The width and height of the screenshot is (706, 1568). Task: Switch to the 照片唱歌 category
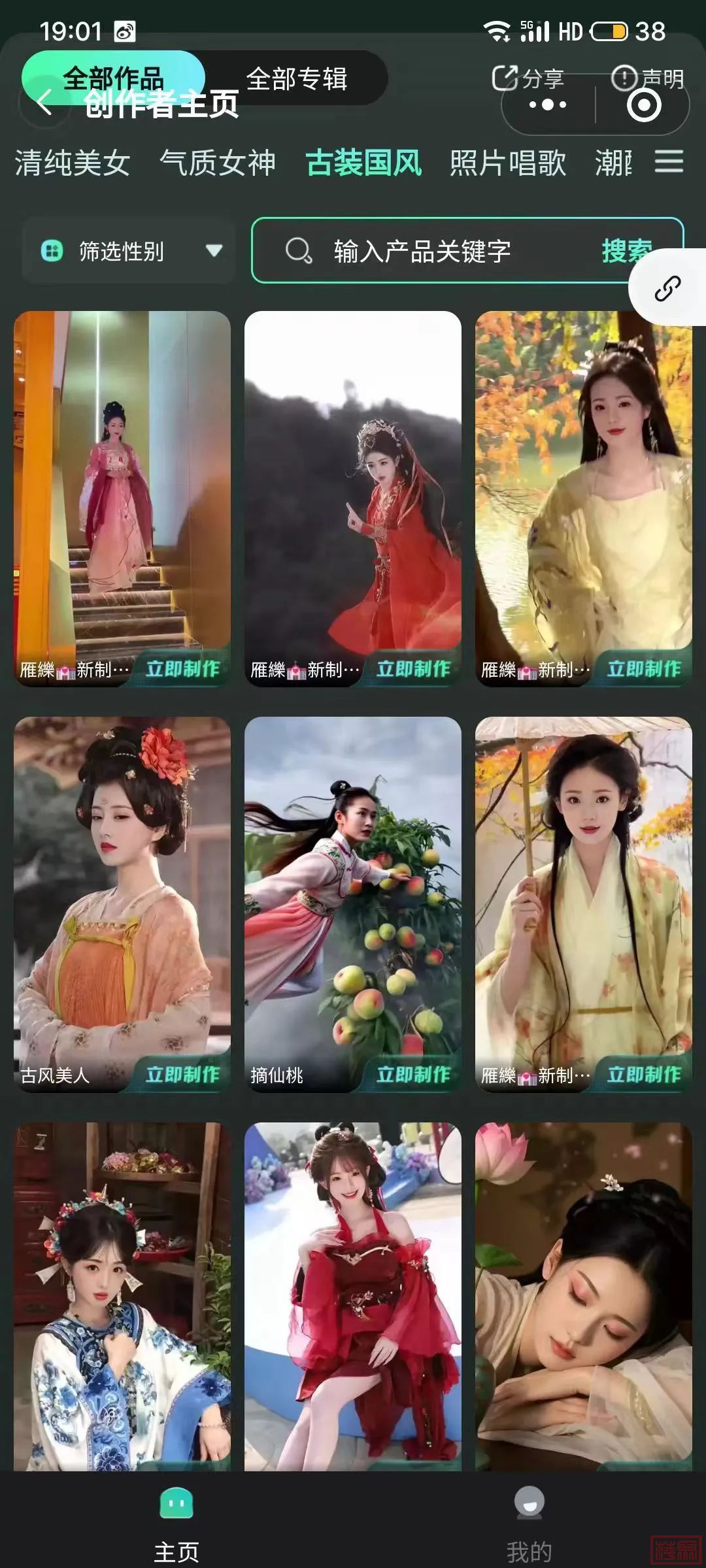pyautogui.click(x=508, y=163)
